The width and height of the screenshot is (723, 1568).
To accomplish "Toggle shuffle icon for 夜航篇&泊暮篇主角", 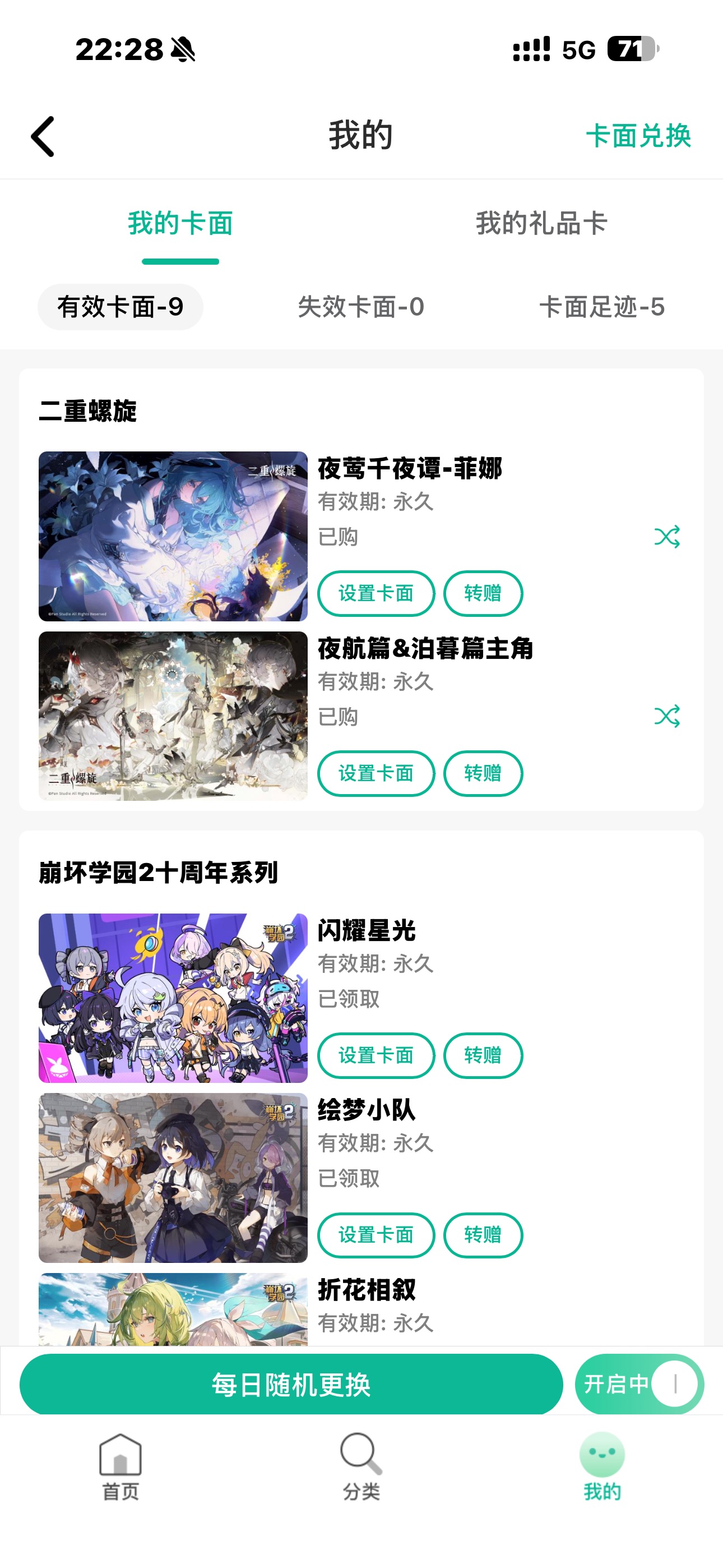I will tap(666, 717).
